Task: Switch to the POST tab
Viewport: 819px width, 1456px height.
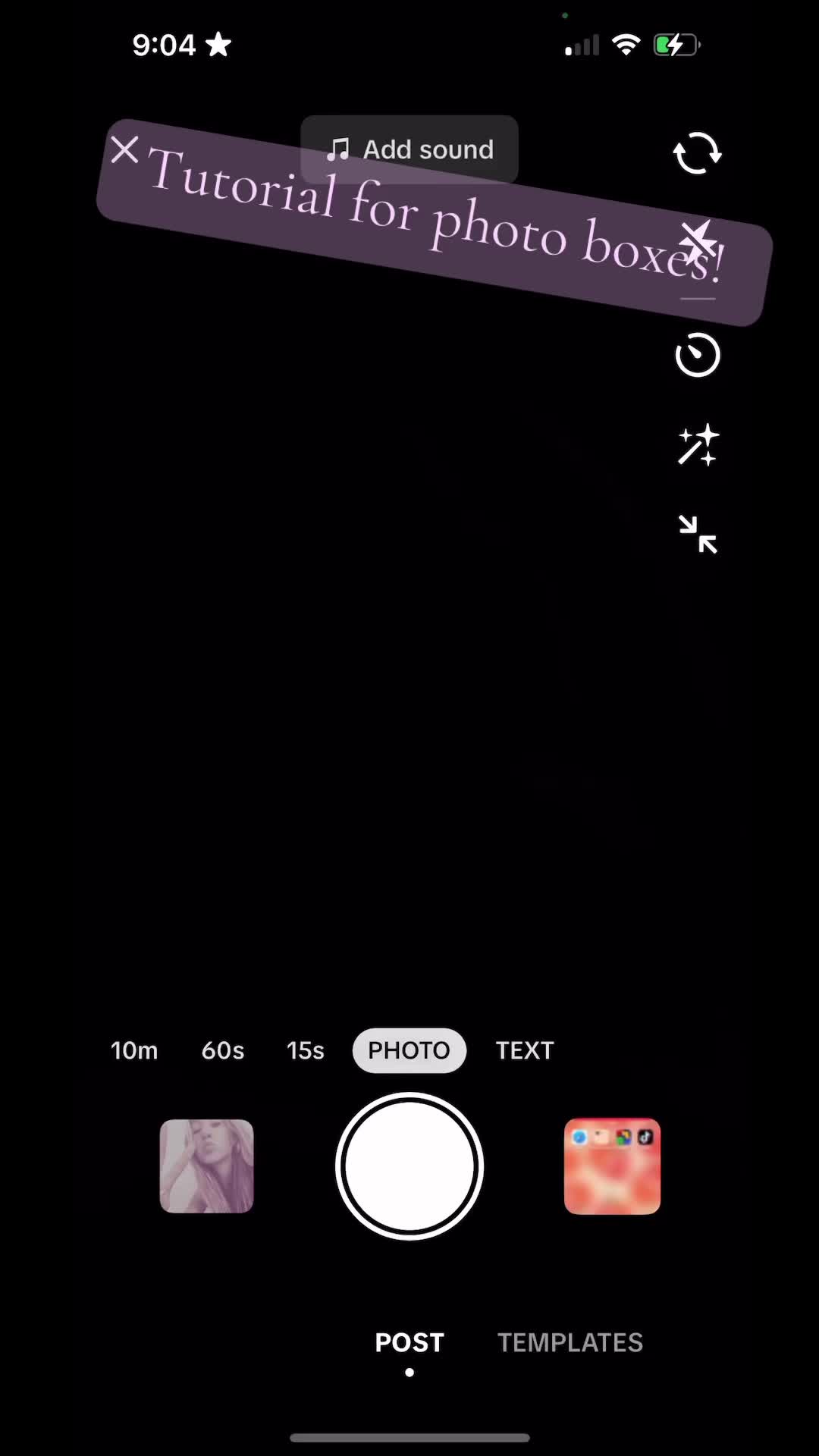Action: coord(409,1343)
